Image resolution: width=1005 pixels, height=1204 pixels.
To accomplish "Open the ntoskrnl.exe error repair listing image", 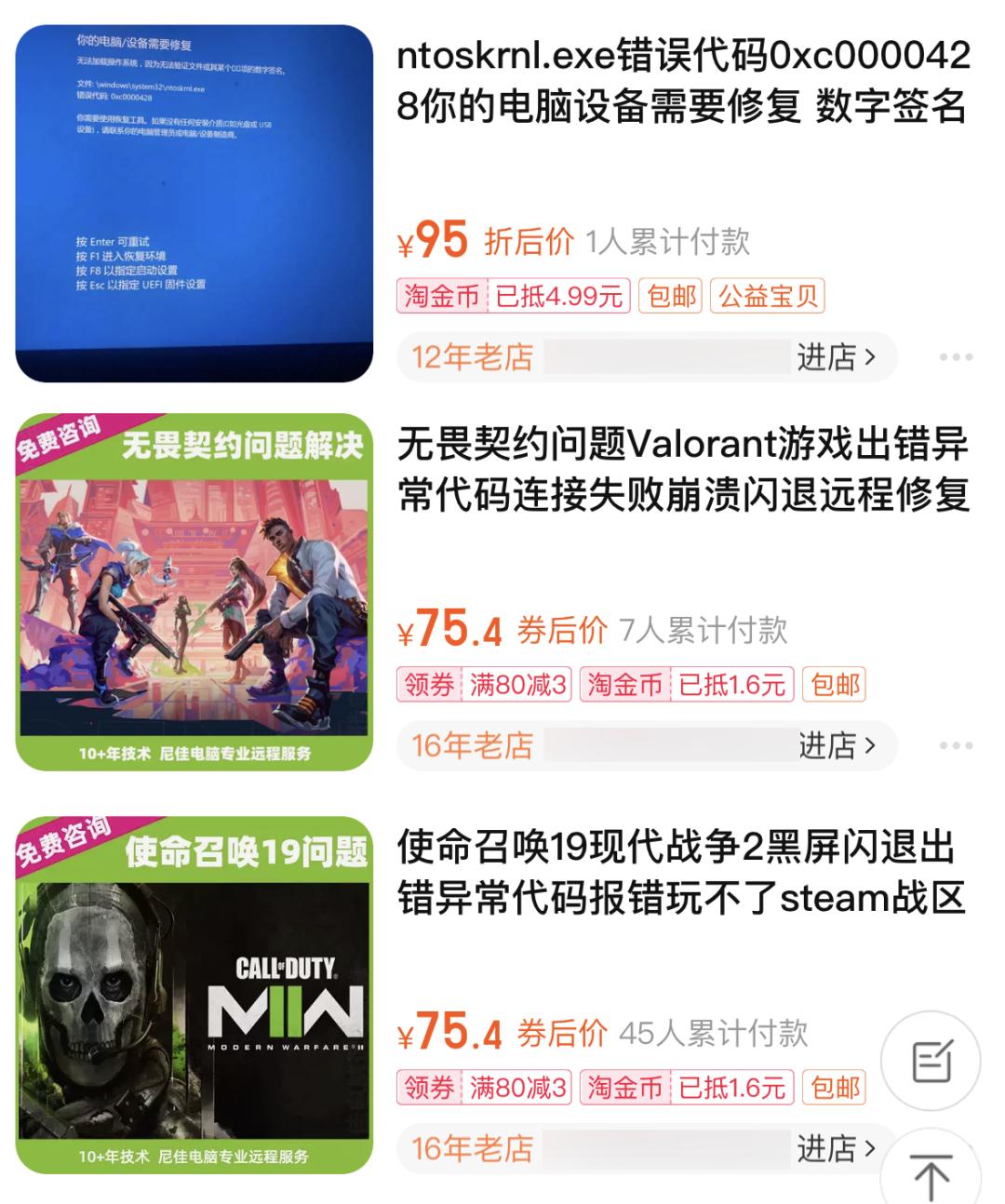I will pos(194,203).
